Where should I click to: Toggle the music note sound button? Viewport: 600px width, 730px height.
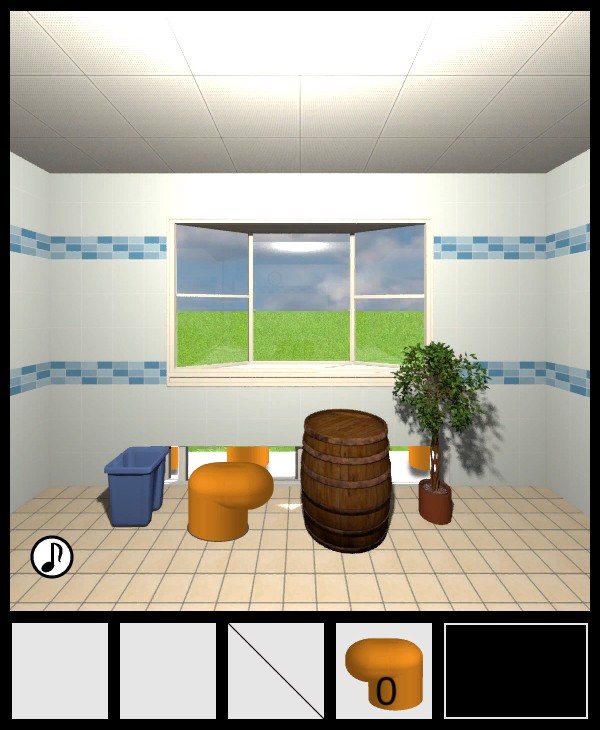(x=52, y=557)
